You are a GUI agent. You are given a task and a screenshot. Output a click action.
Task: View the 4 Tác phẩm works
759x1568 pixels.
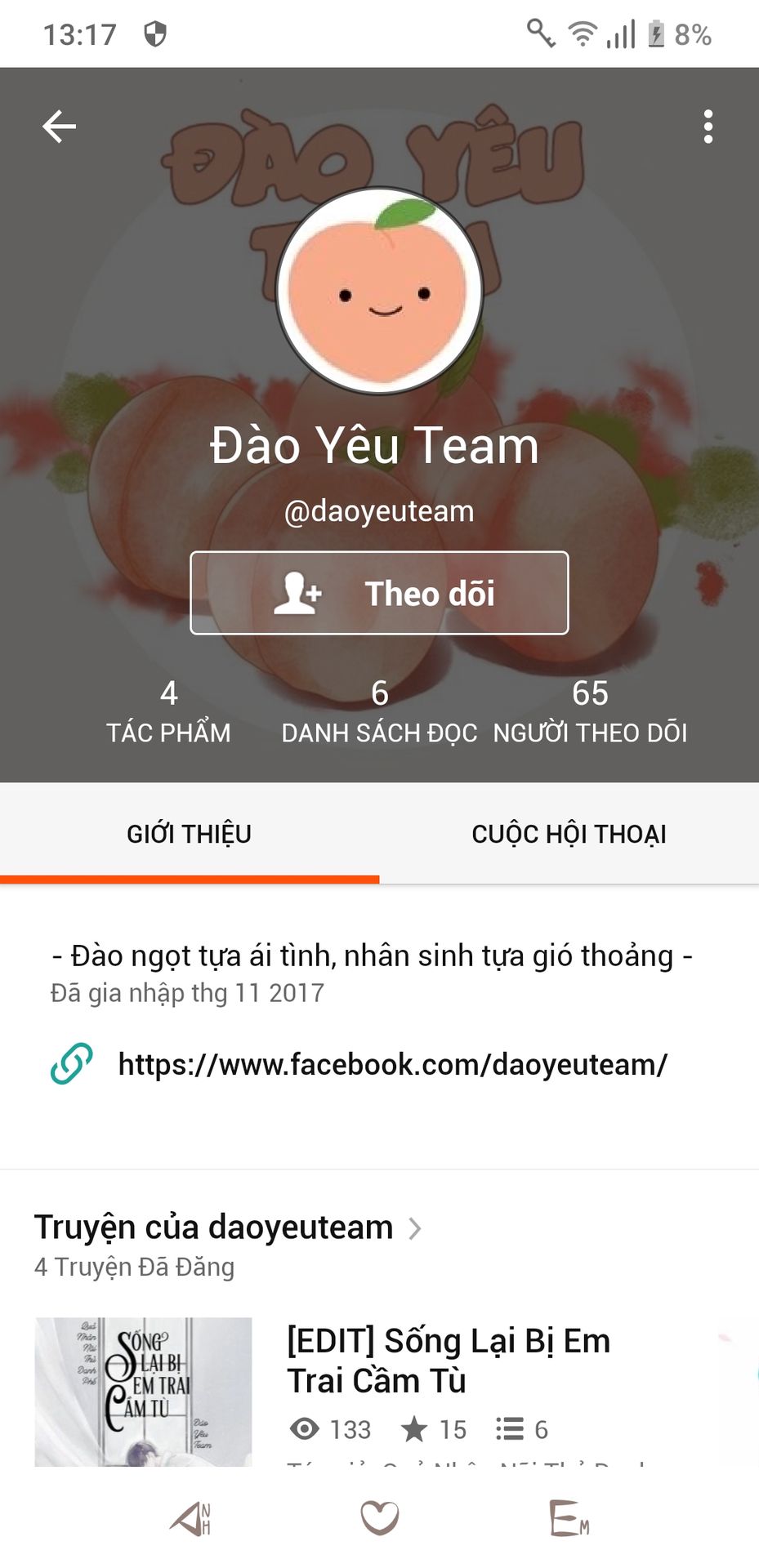point(168,711)
